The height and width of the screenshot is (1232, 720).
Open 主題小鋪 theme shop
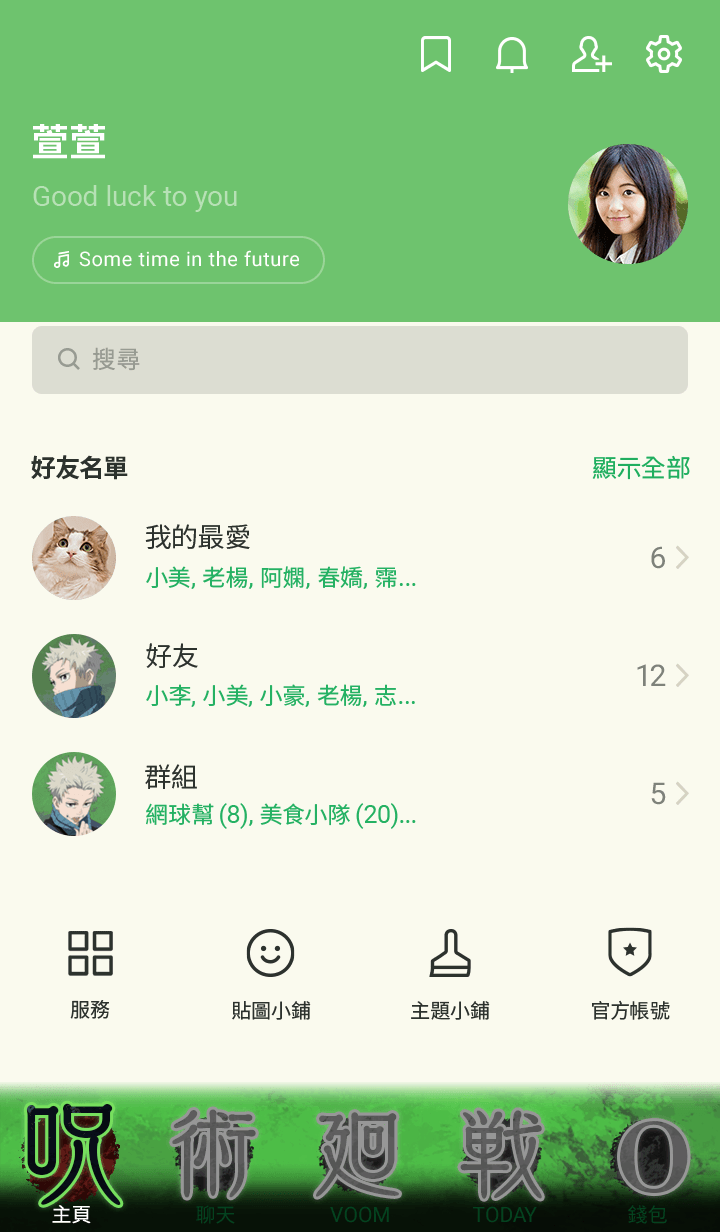(x=450, y=972)
